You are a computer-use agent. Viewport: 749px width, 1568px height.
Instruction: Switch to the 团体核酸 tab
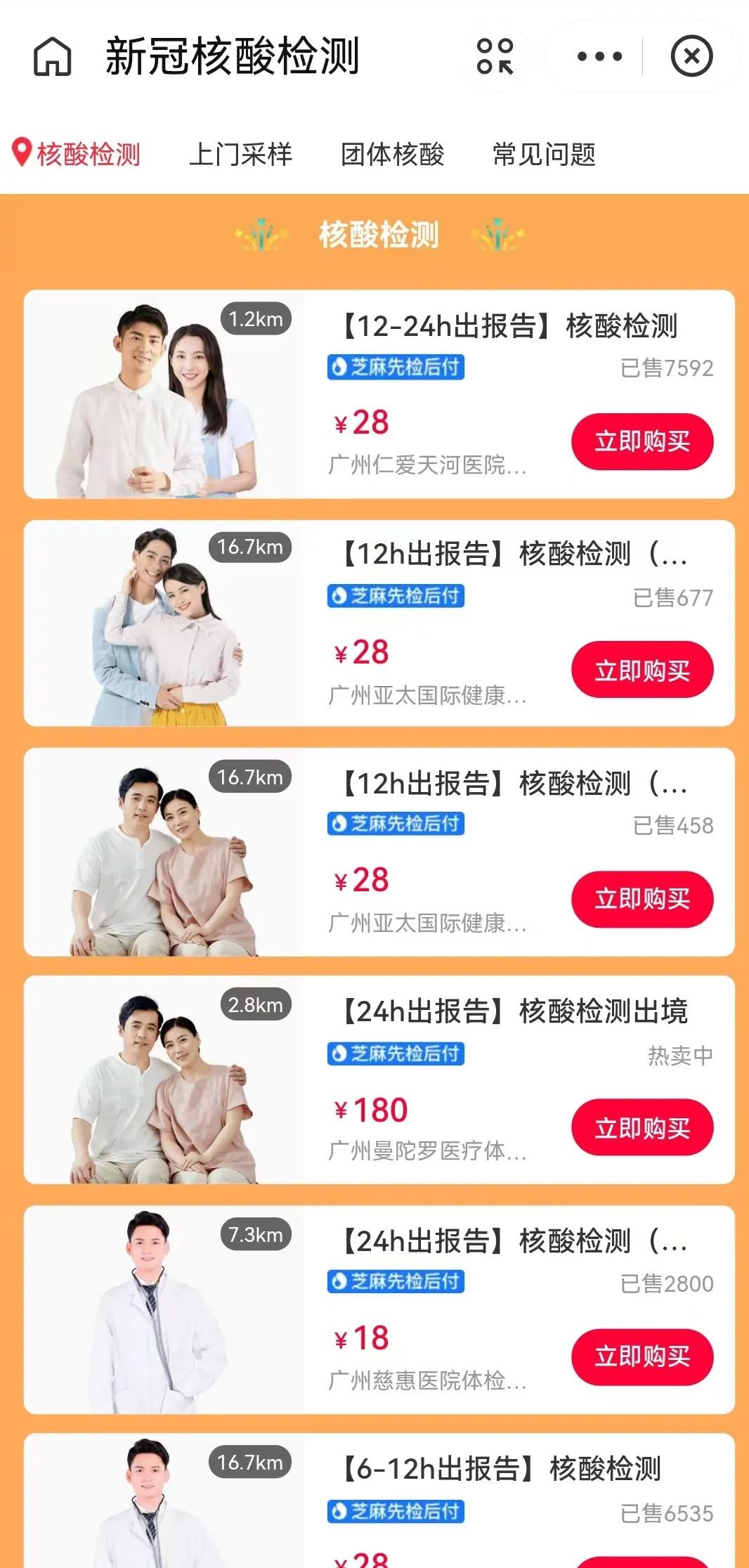point(392,154)
